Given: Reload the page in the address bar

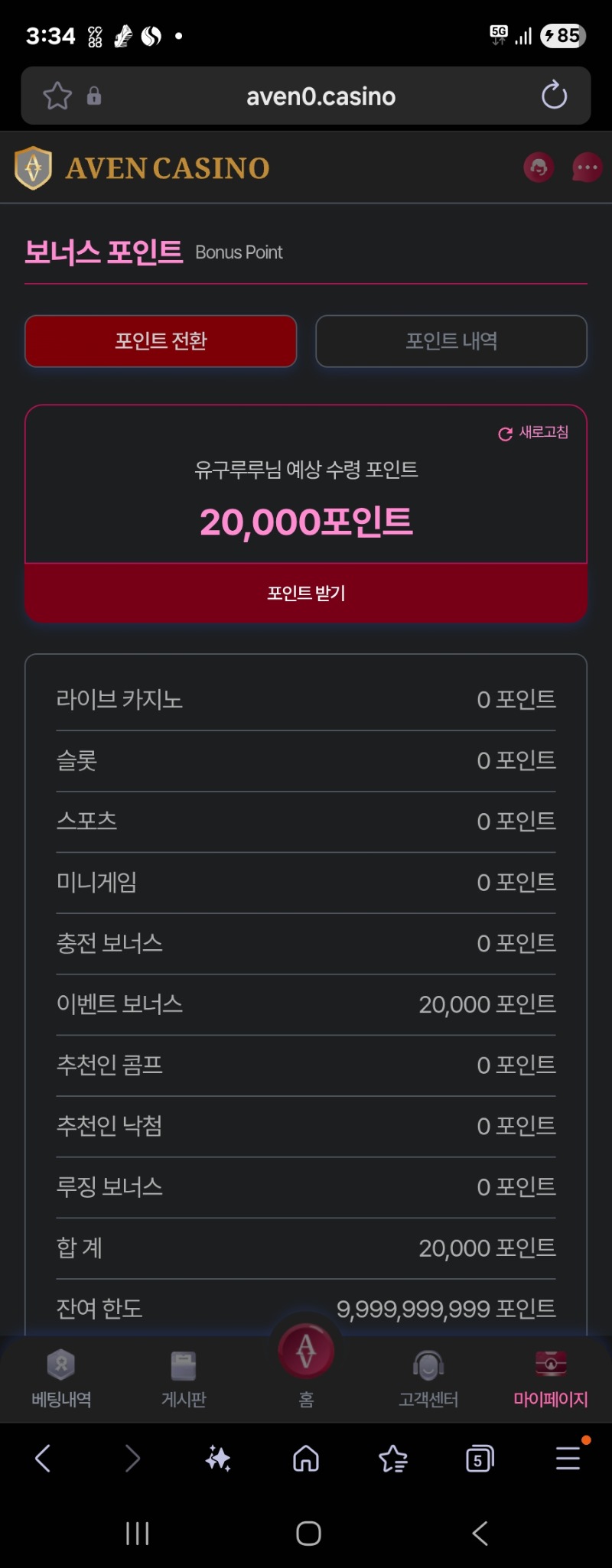Looking at the screenshot, I should 554,96.
